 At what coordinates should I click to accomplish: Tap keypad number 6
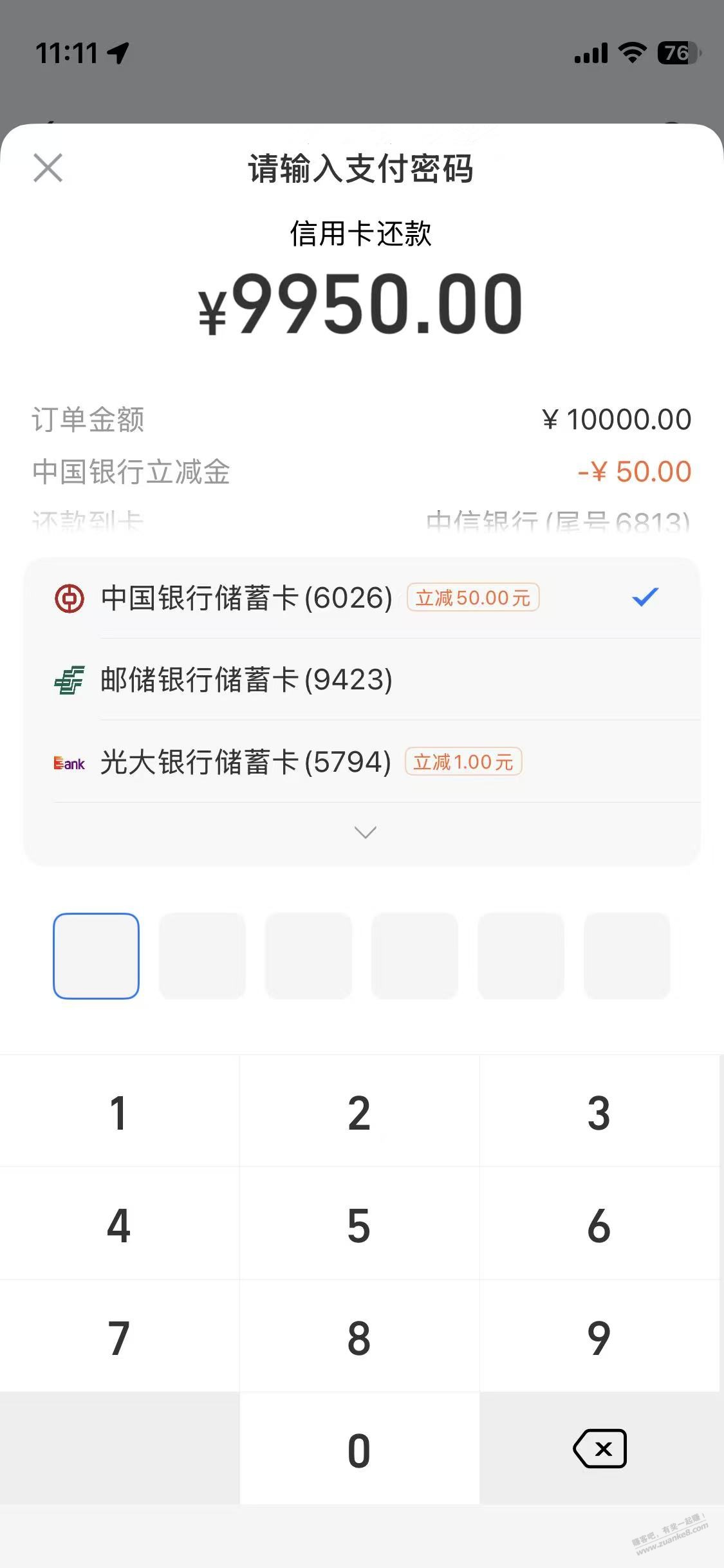point(599,1226)
